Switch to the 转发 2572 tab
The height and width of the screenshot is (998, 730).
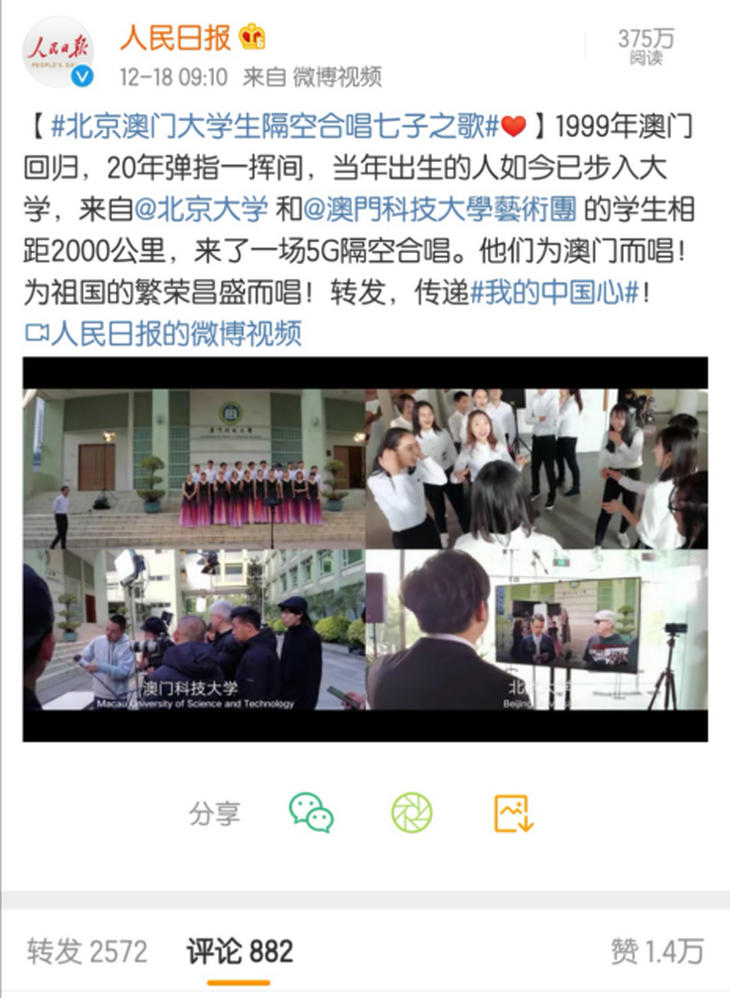(x=87, y=951)
